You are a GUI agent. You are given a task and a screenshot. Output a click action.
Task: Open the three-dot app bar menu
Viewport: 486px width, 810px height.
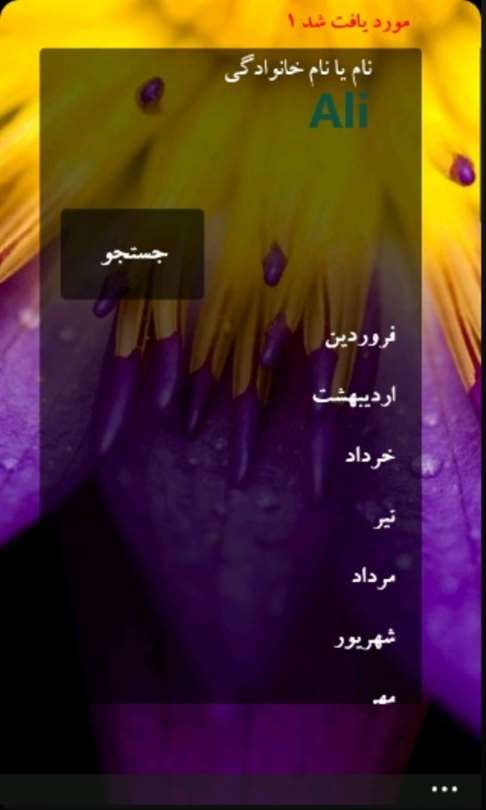click(444, 789)
